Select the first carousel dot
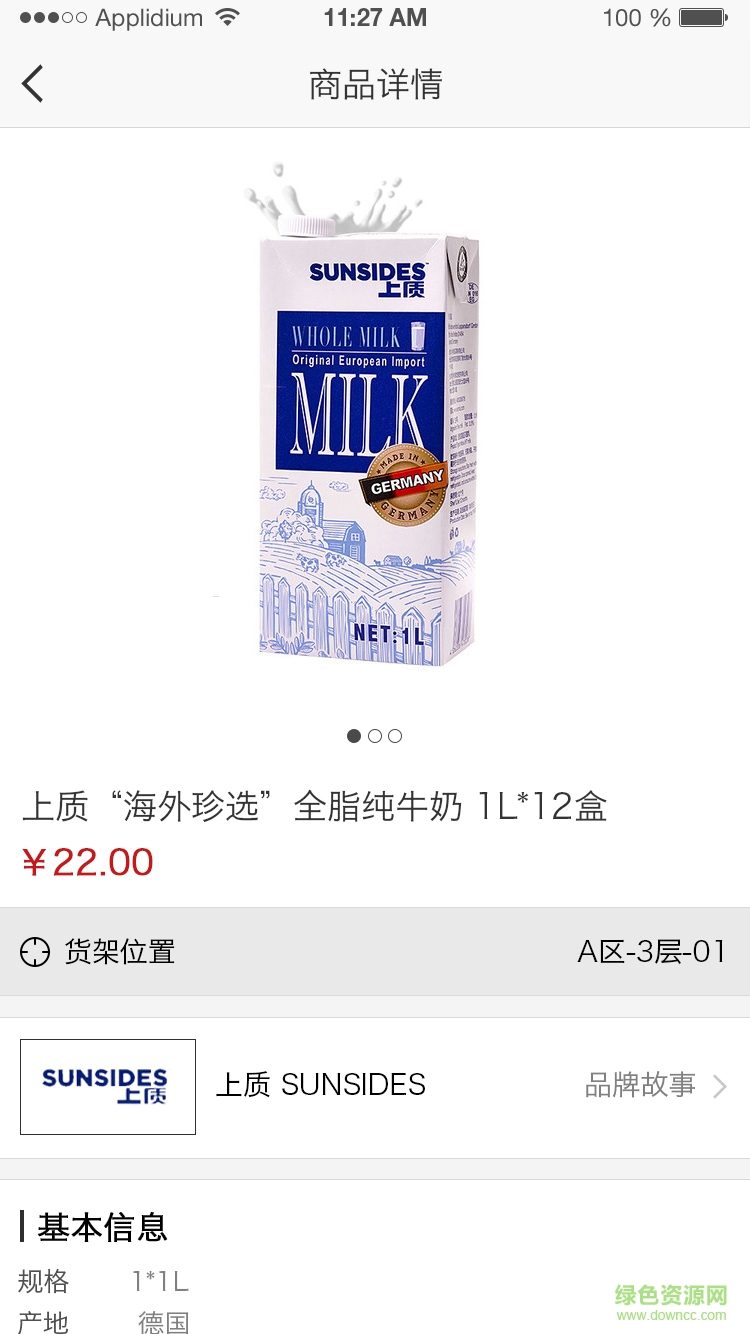Image resolution: width=750 pixels, height=1334 pixels. click(x=354, y=736)
